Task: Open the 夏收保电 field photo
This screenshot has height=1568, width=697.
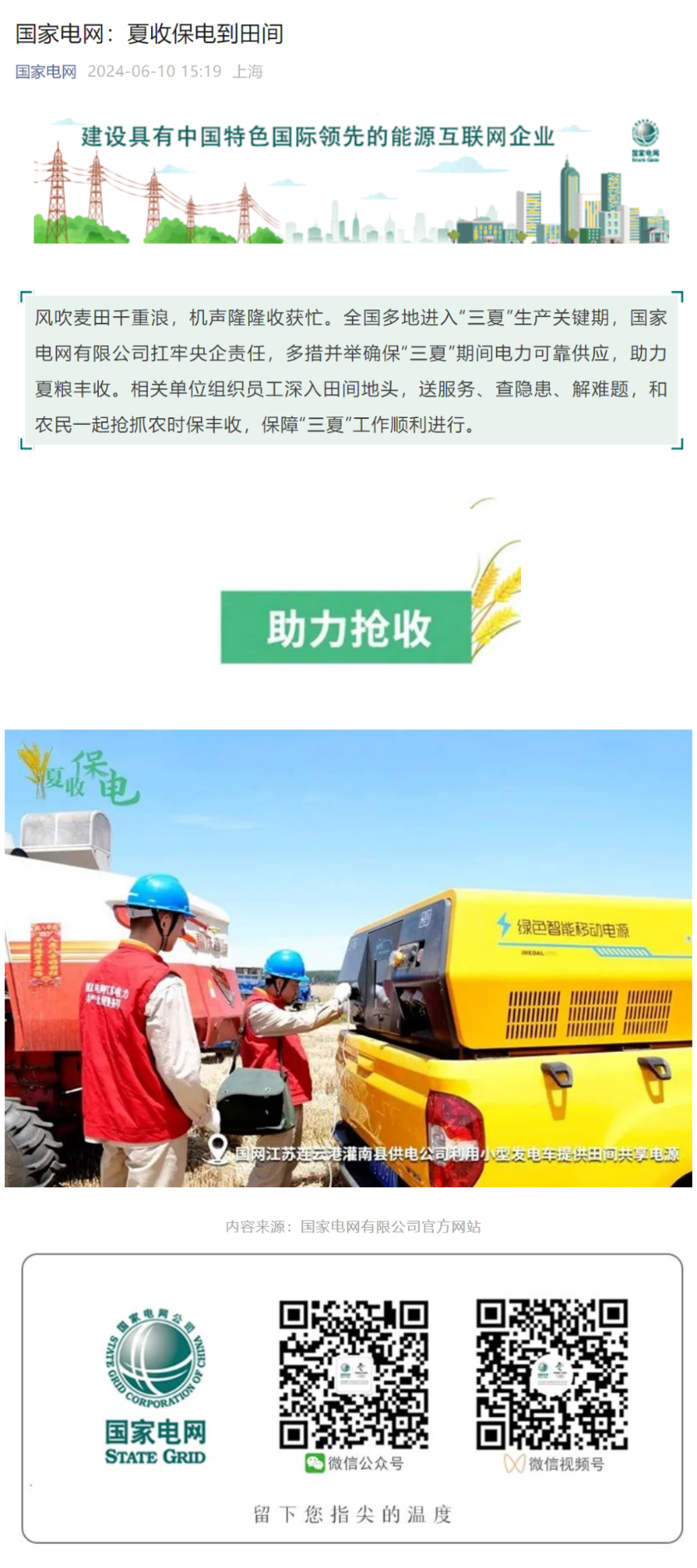Action: click(348, 958)
